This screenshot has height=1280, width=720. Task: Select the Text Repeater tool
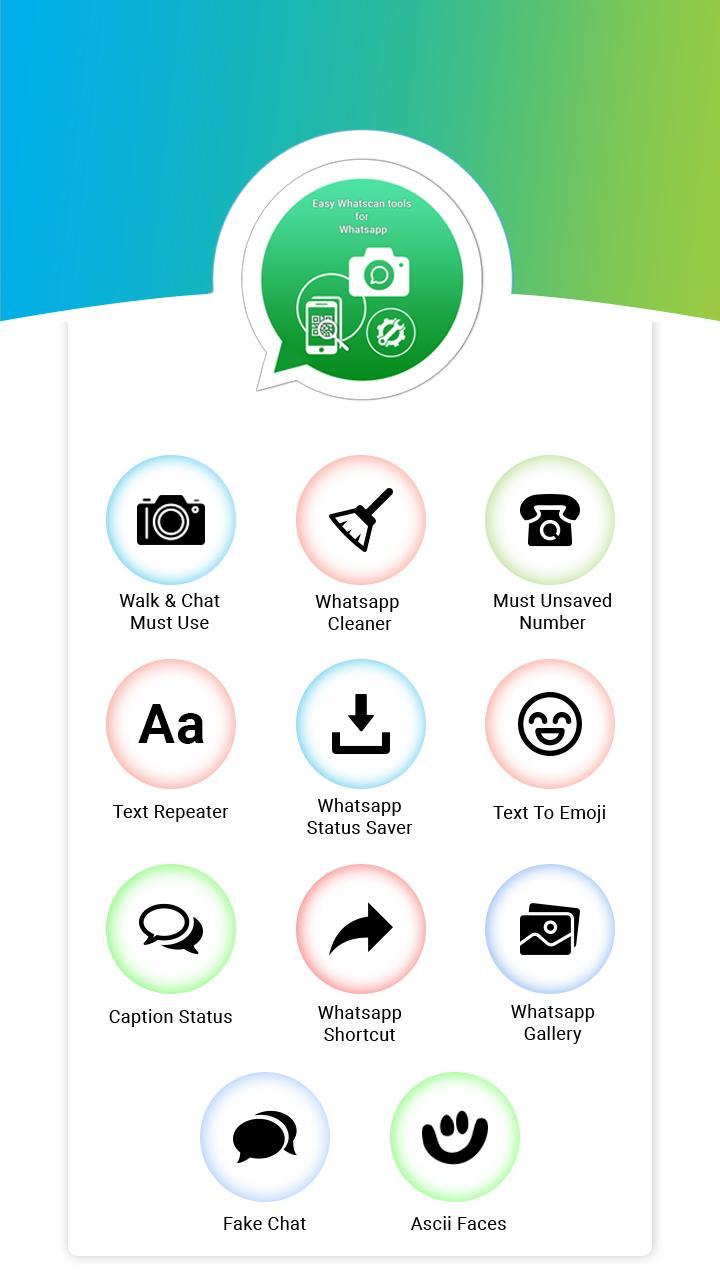click(x=171, y=724)
